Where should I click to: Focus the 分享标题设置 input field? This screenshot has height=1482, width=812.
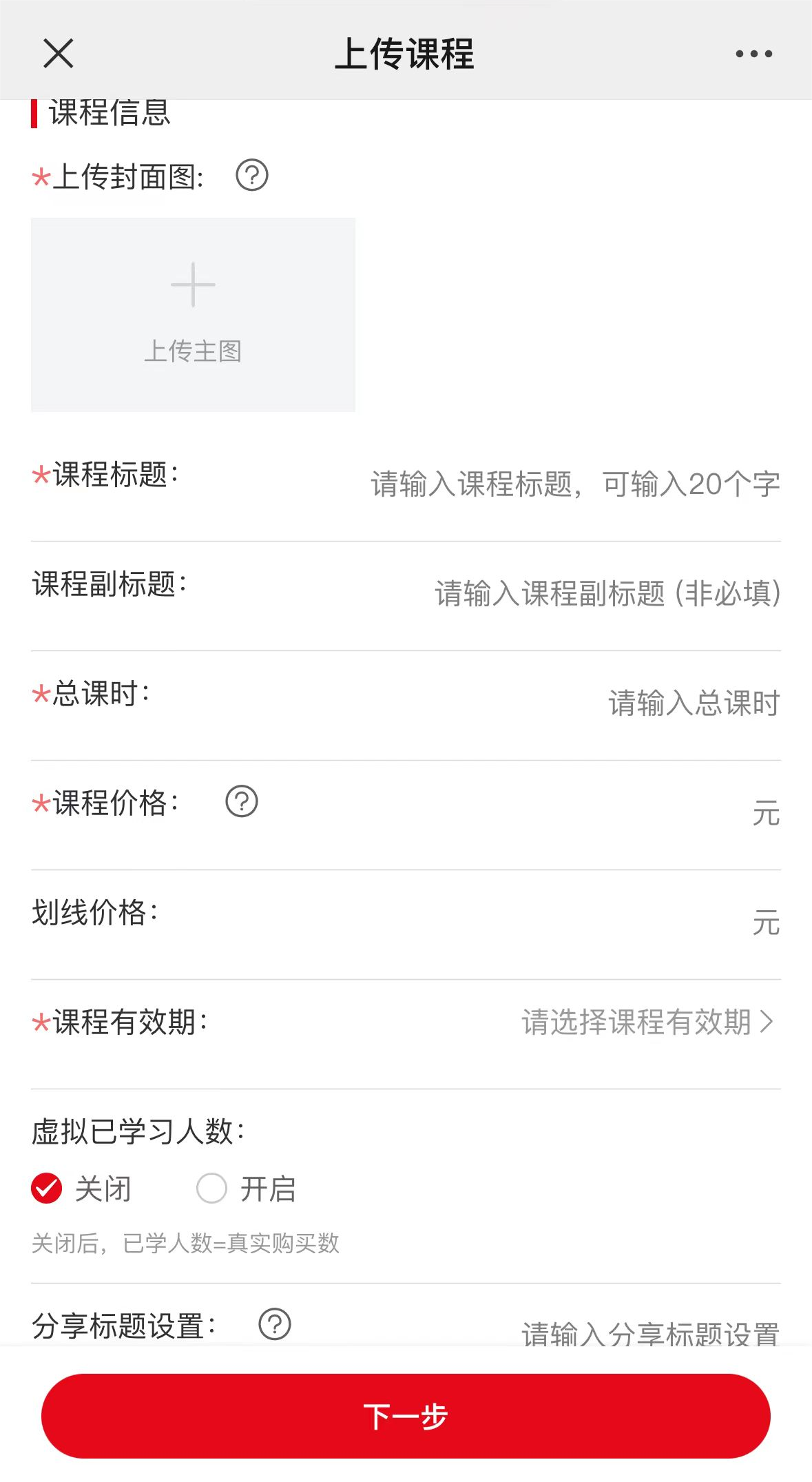pyautogui.click(x=650, y=1332)
